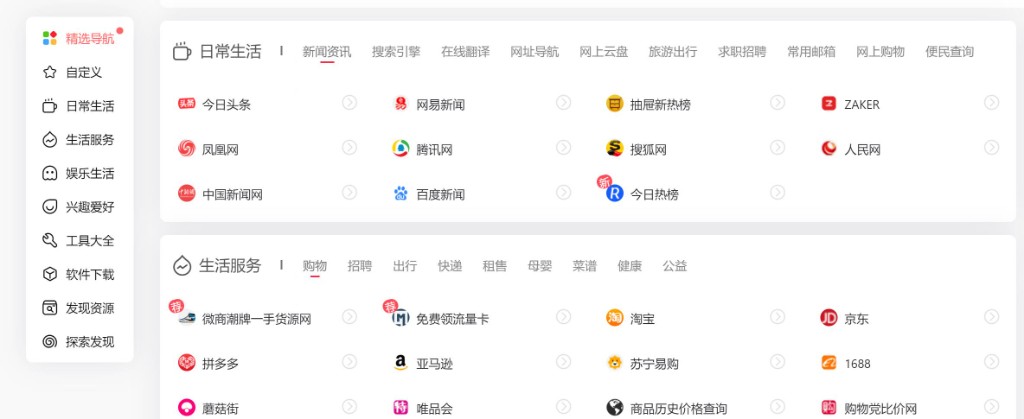Select the 探索发现 sidebar item
This screenshot has height=419, width=1024.
(x=89, y=342)
